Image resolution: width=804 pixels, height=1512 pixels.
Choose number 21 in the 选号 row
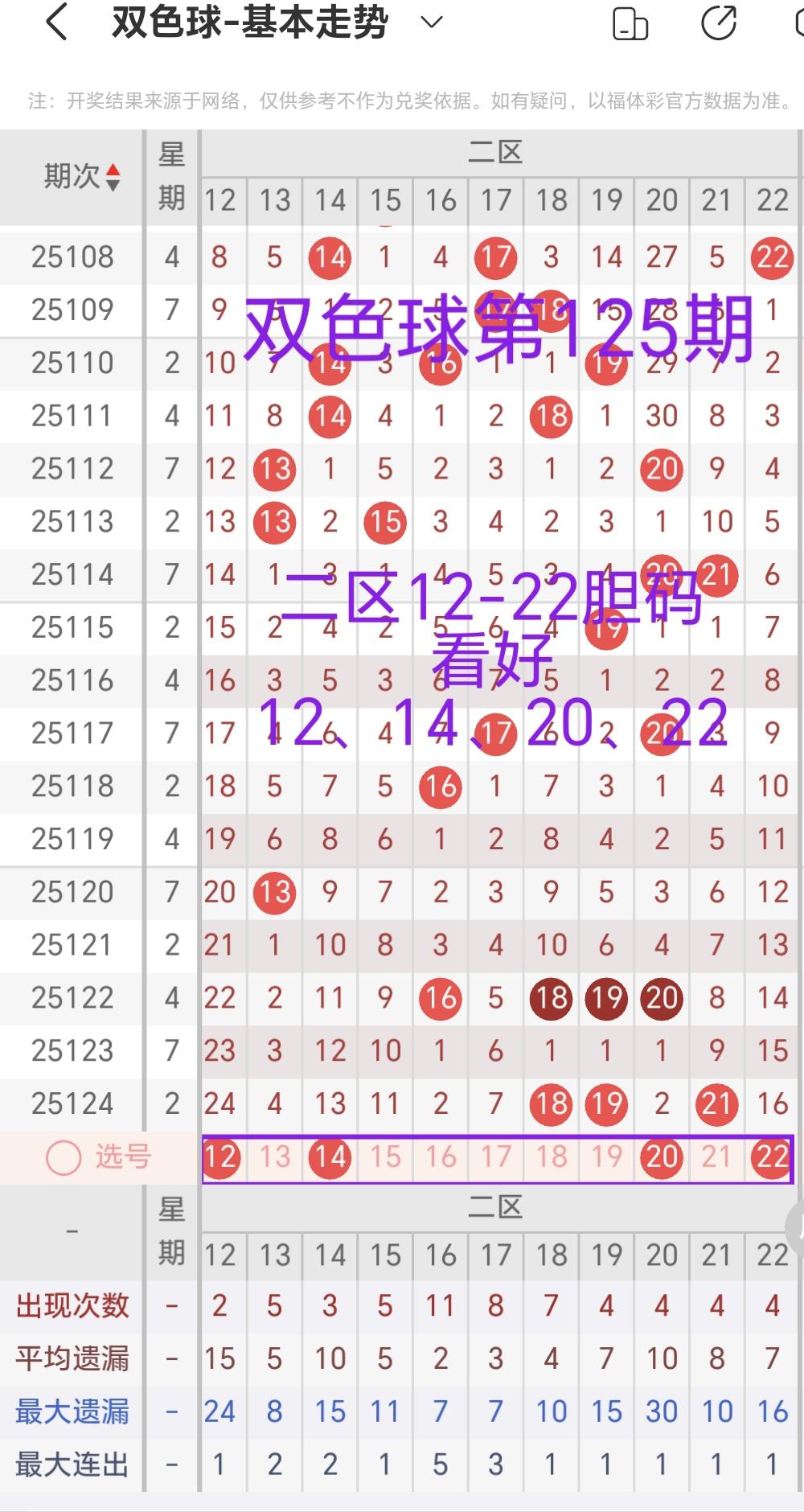(716, 1157)
